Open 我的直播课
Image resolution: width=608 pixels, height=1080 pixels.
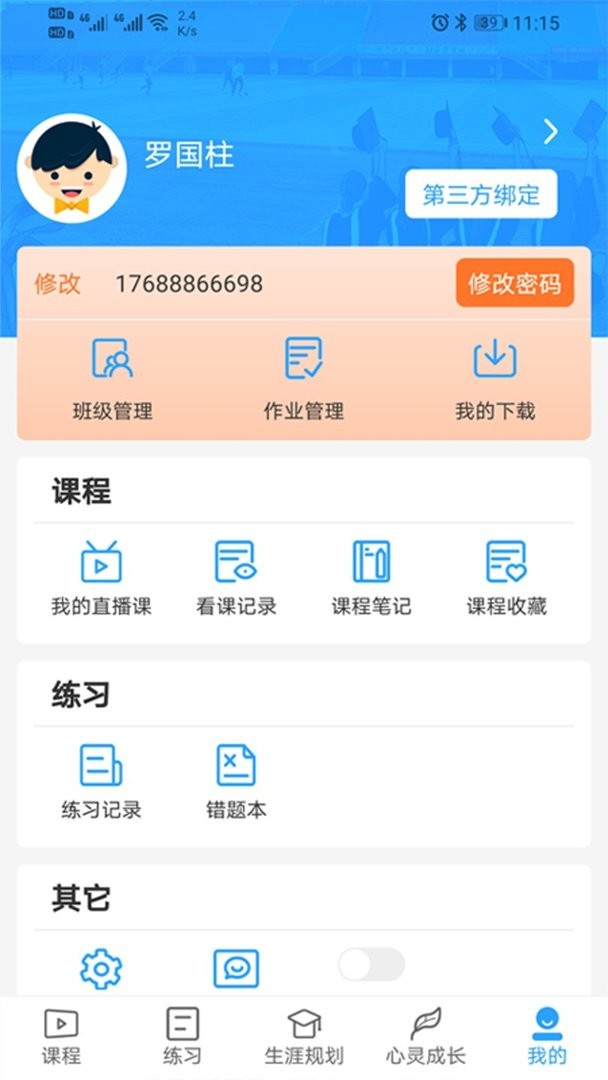(x=101, y=577)
